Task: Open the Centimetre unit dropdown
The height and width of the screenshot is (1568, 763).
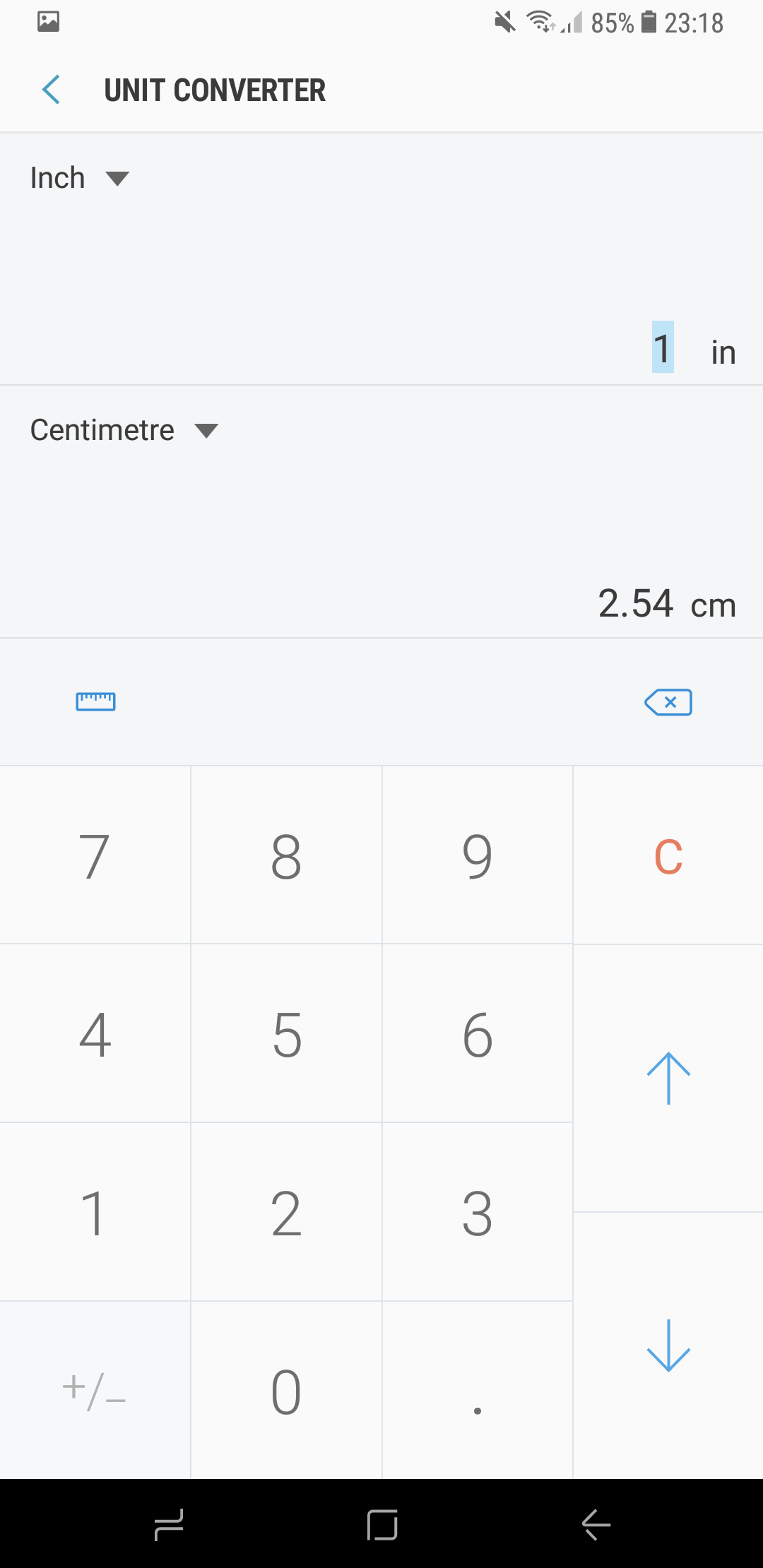Action: pos(124,430)
